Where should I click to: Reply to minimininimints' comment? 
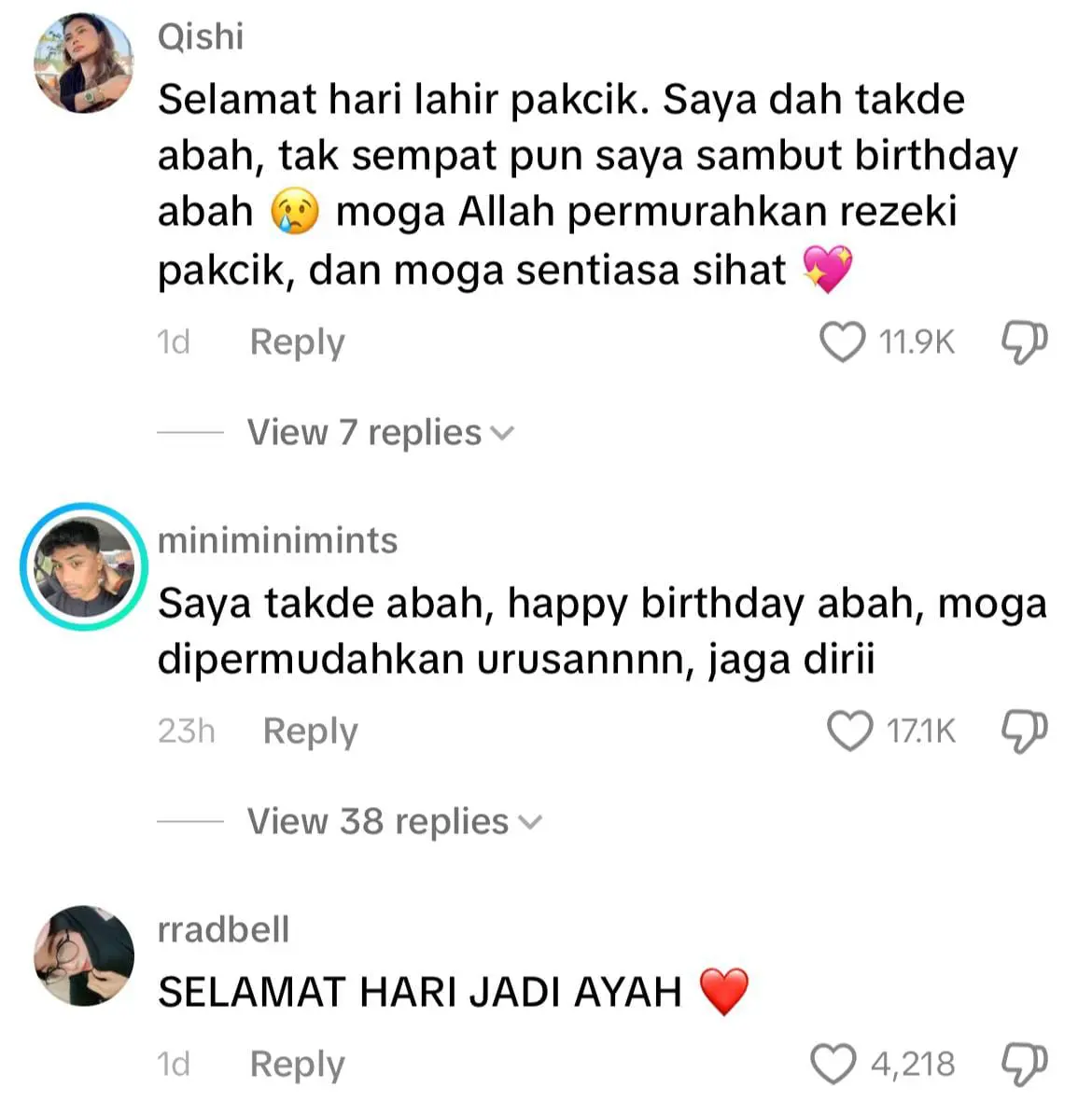click(310, 732)
